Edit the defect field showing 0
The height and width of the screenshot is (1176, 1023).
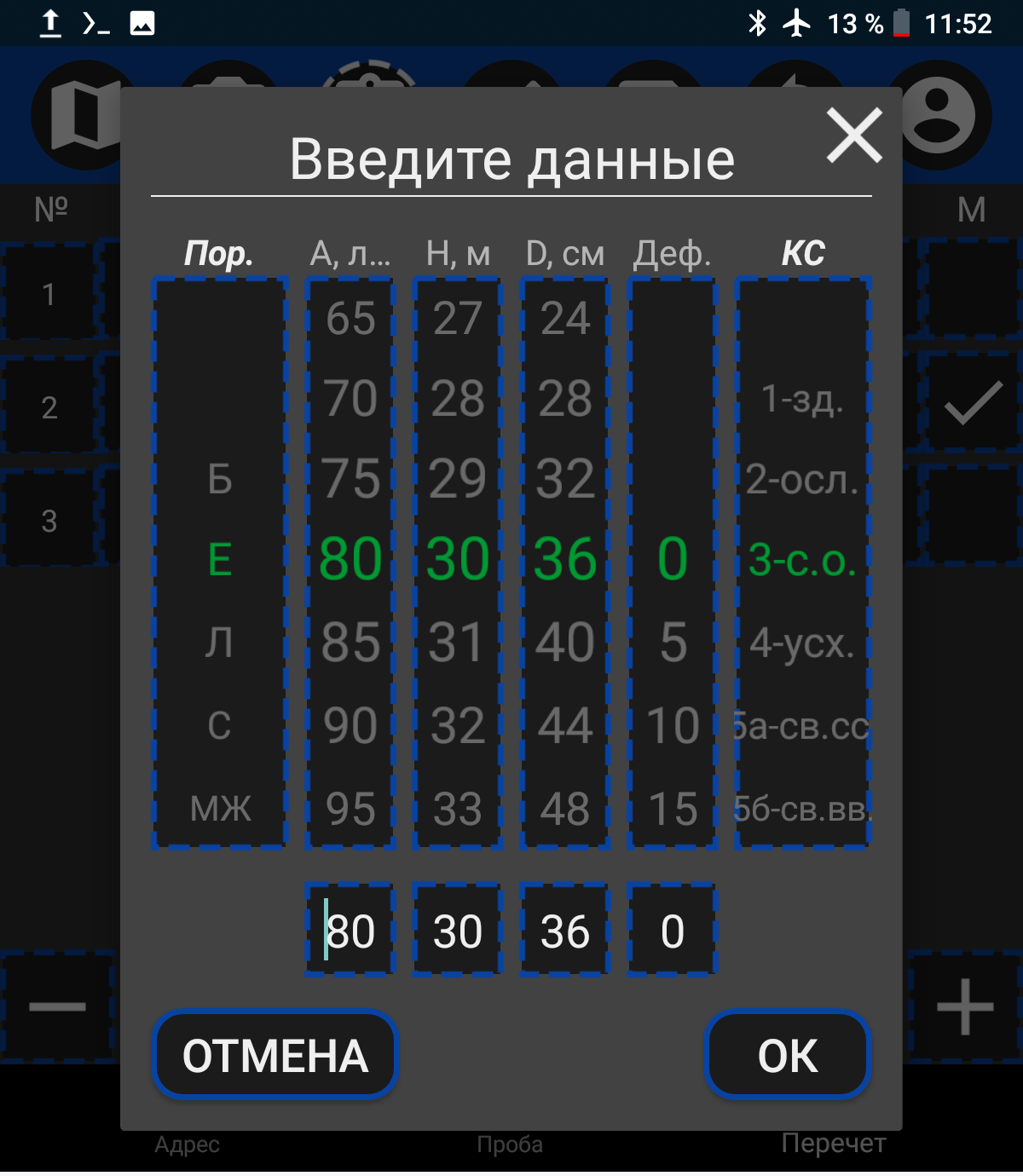[673, 931]
